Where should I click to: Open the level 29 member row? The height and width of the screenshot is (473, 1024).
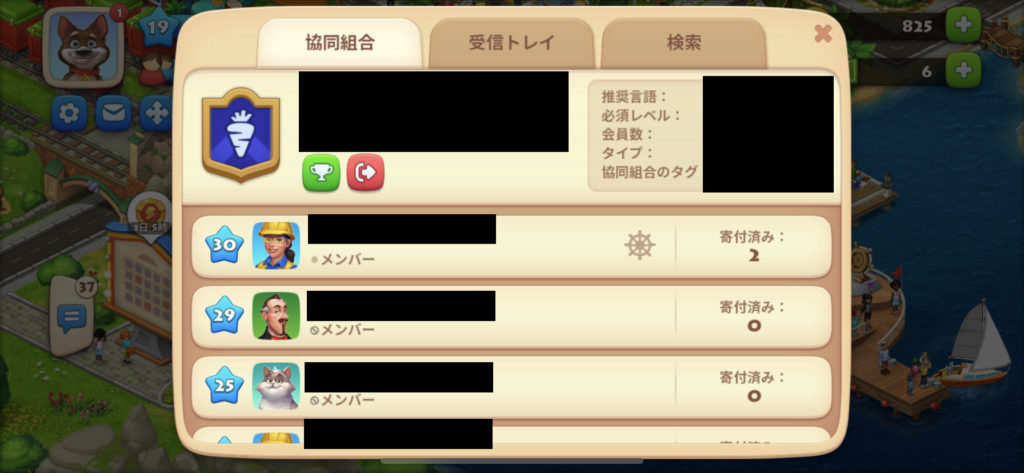510,315
